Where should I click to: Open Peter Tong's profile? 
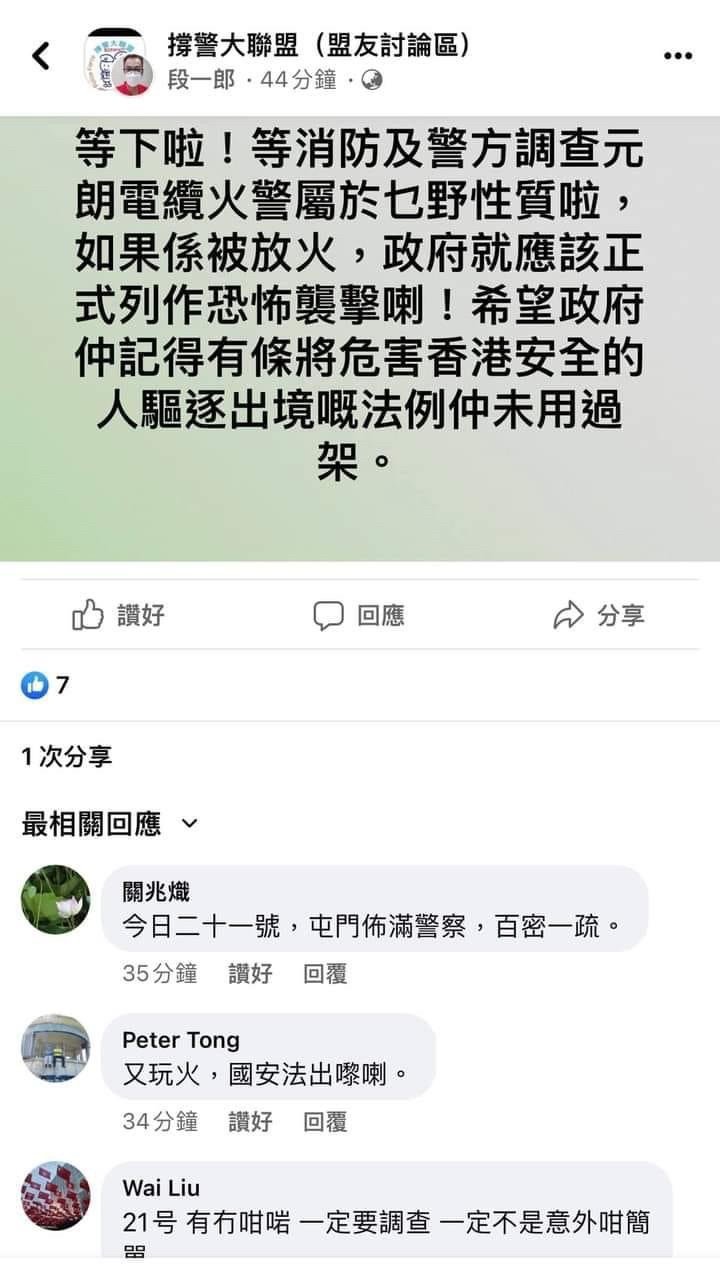click(56, 1047)
